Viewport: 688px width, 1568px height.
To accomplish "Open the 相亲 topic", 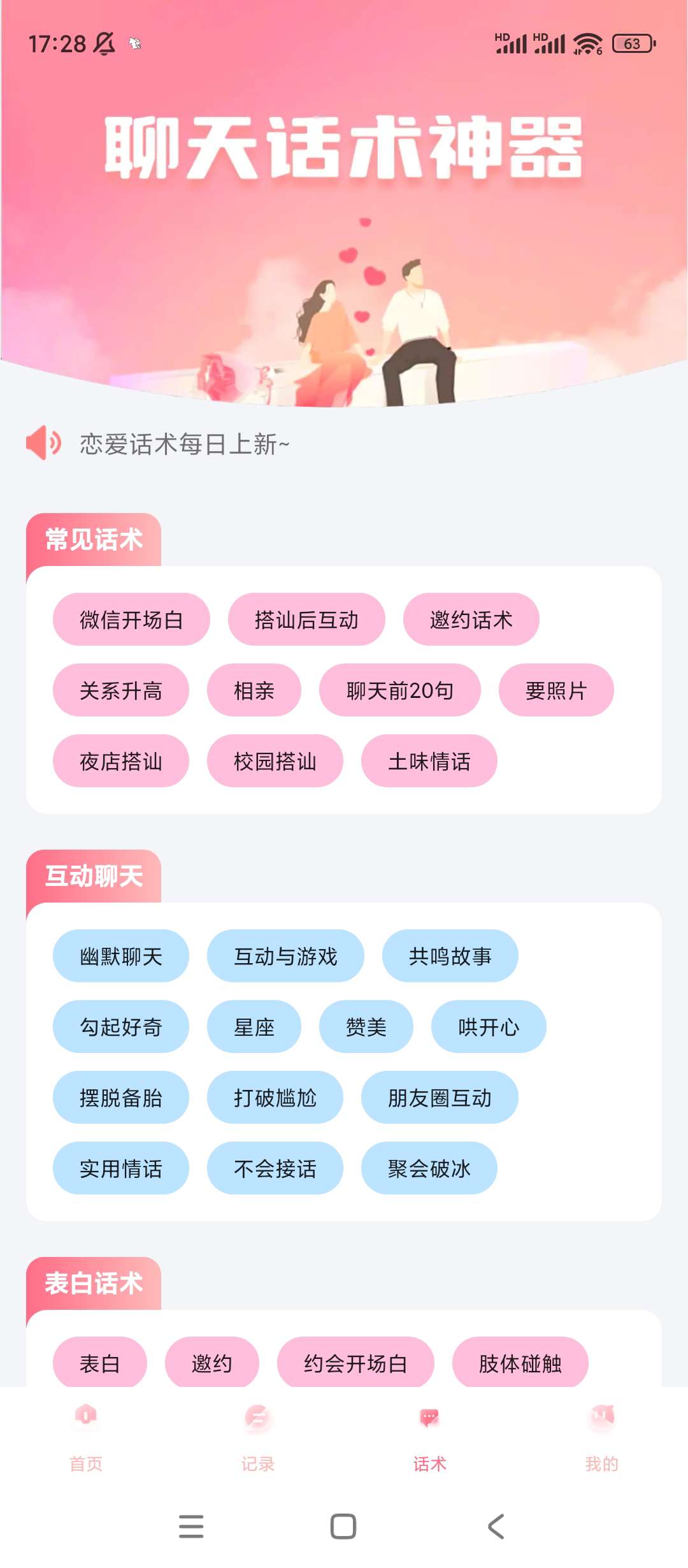I will coord(254,690).
